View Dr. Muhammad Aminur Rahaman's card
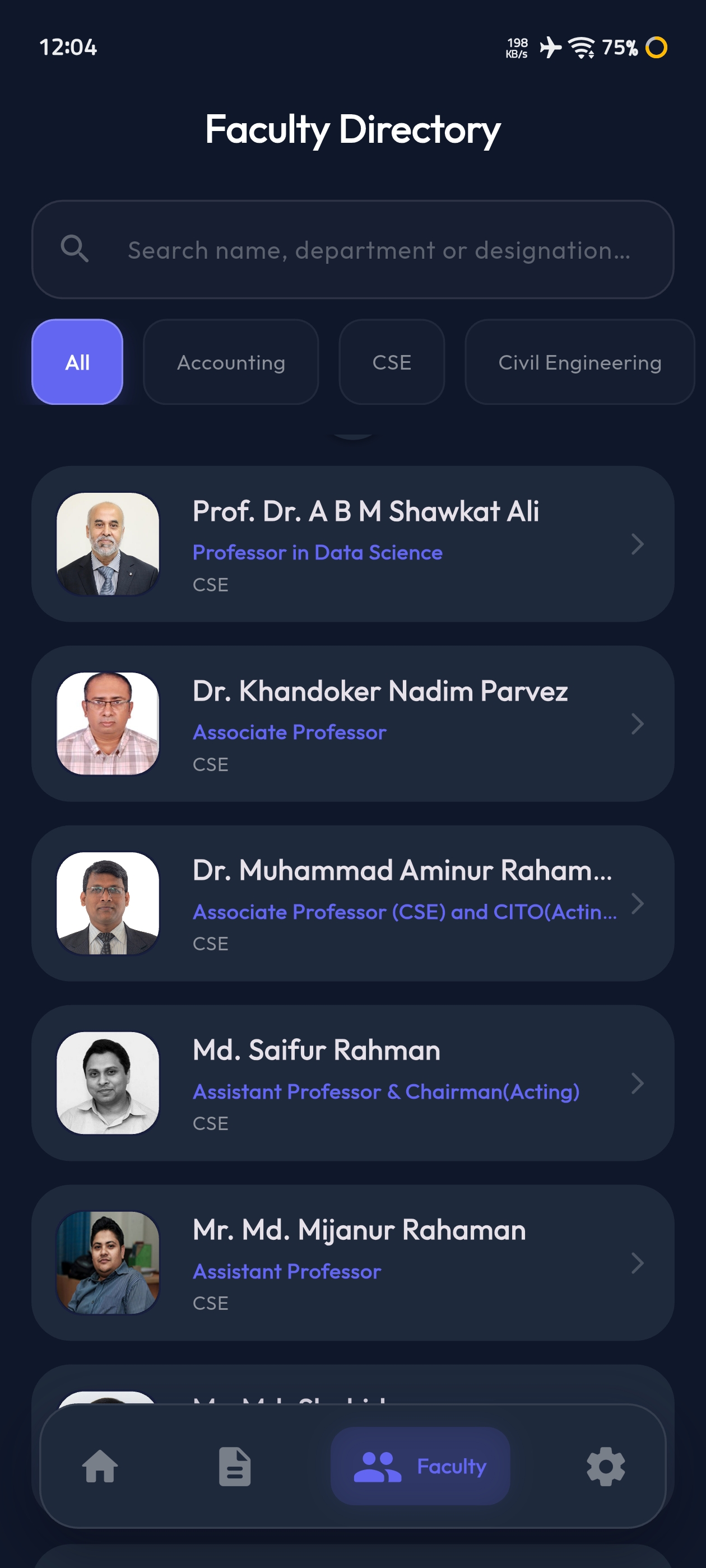The image size is (706, 1568). coord(352,903)
